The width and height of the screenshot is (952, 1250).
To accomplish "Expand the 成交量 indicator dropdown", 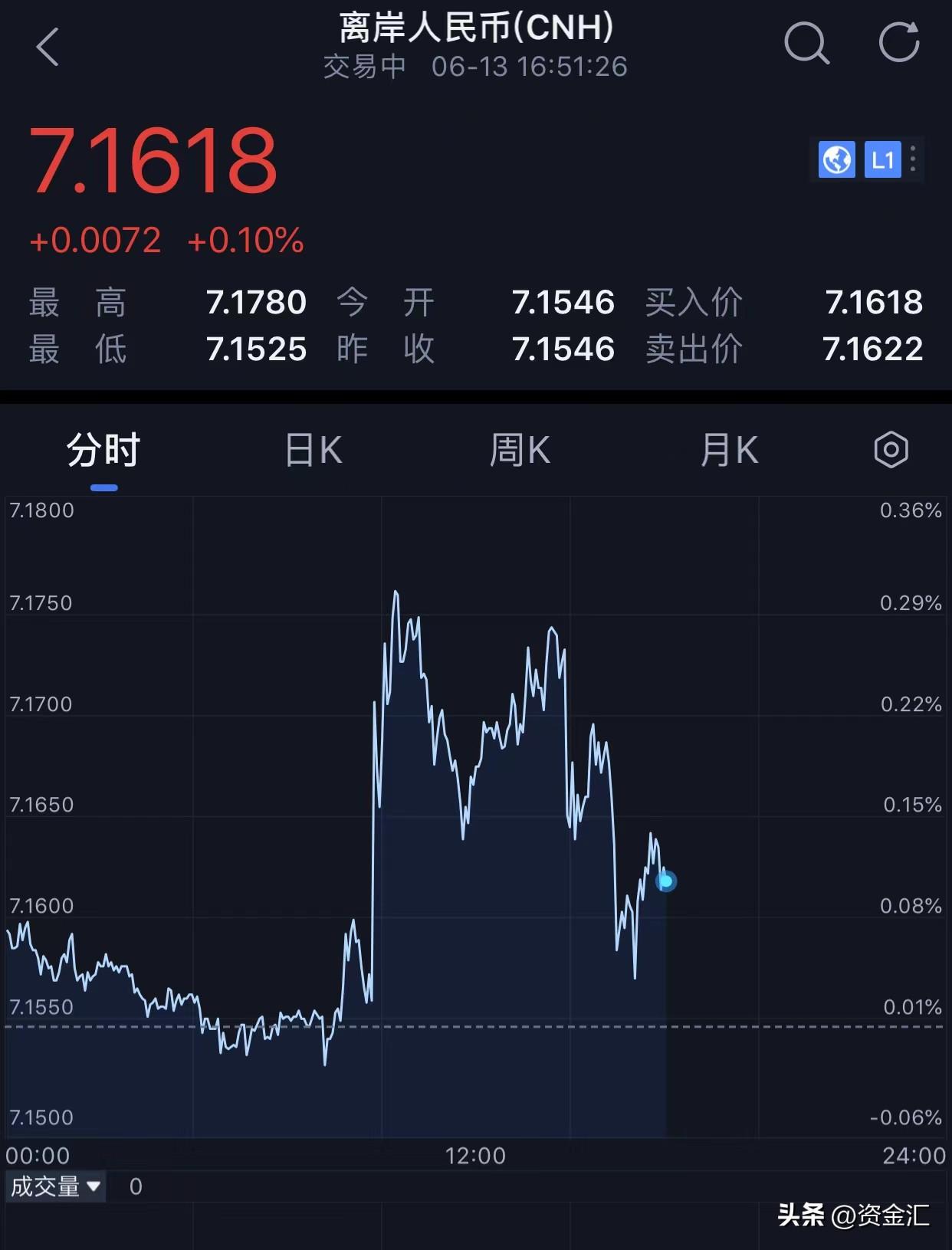I will (56, 1186).
